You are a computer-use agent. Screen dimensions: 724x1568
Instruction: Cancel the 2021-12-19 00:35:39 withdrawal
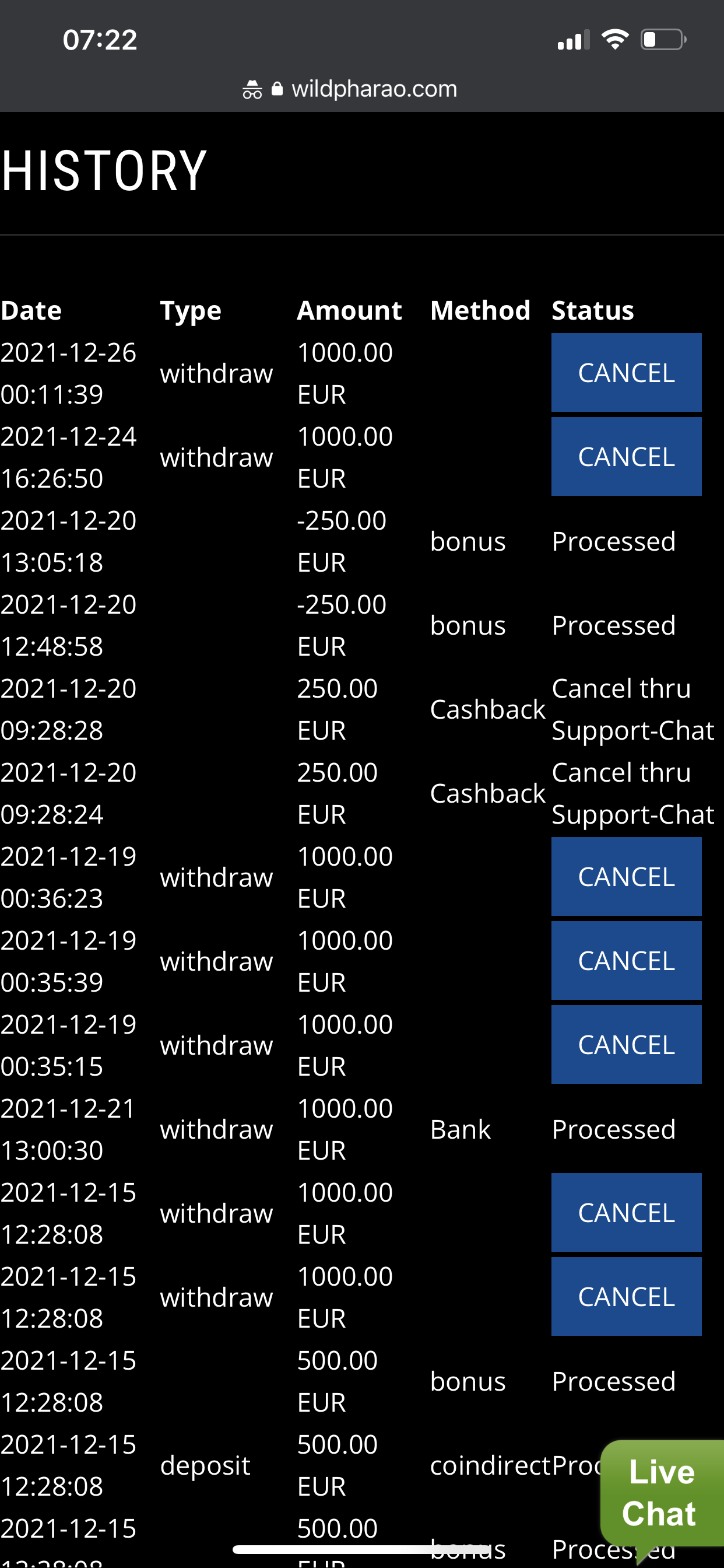click(x=625, y=961)
